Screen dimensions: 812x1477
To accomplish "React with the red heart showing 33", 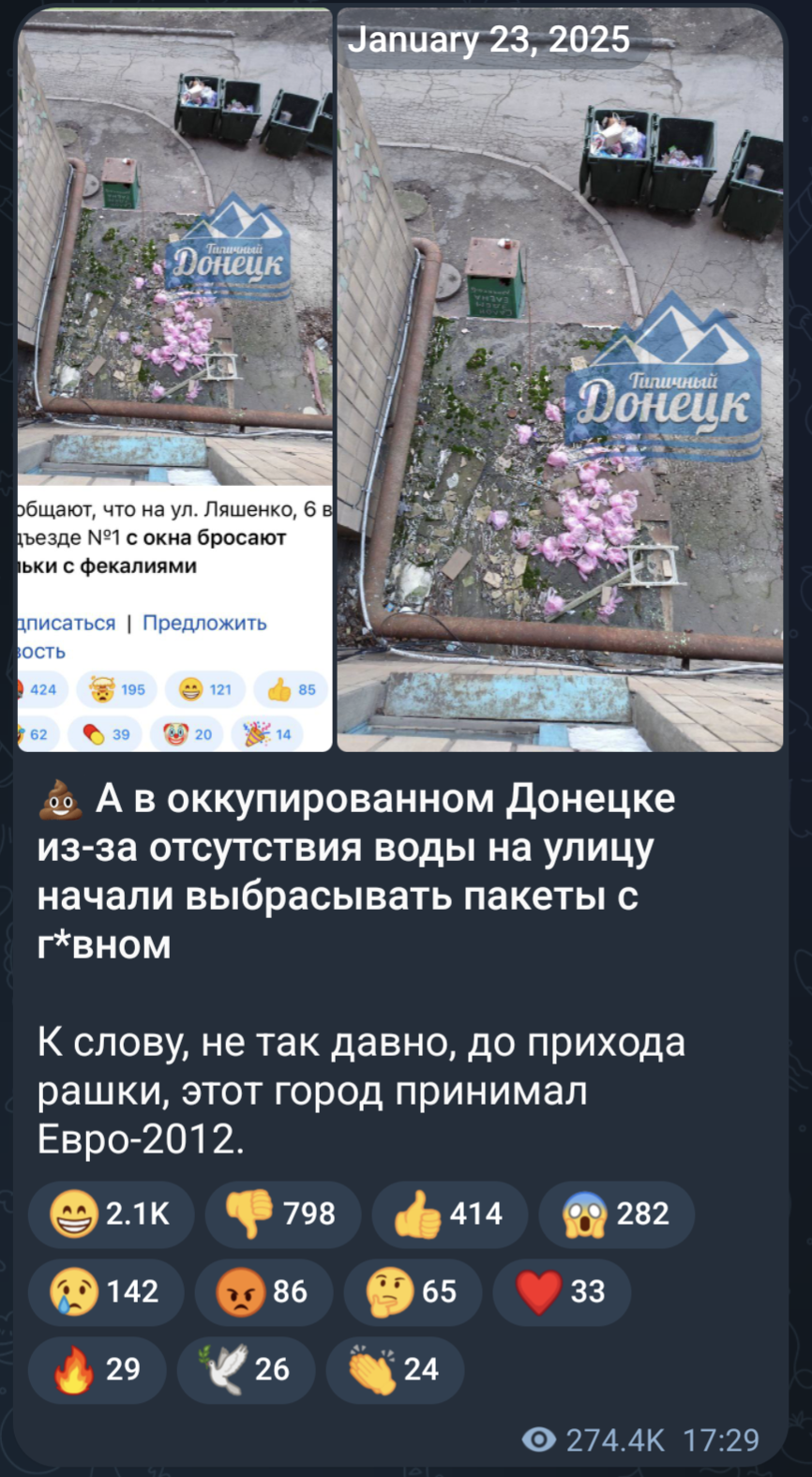I will 562,1292.
